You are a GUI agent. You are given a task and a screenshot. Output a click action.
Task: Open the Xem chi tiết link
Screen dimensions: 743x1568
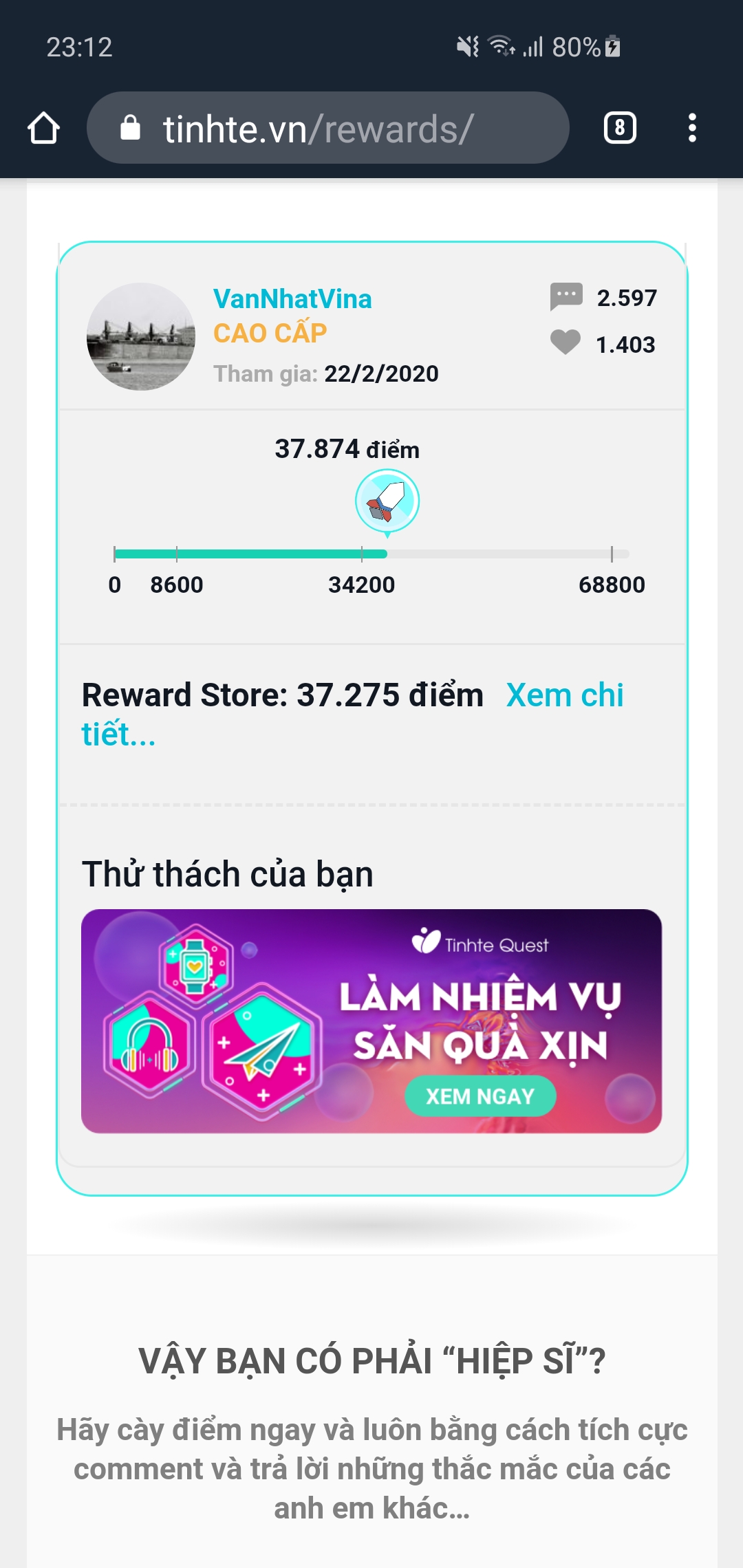click(x=353, y=714)
